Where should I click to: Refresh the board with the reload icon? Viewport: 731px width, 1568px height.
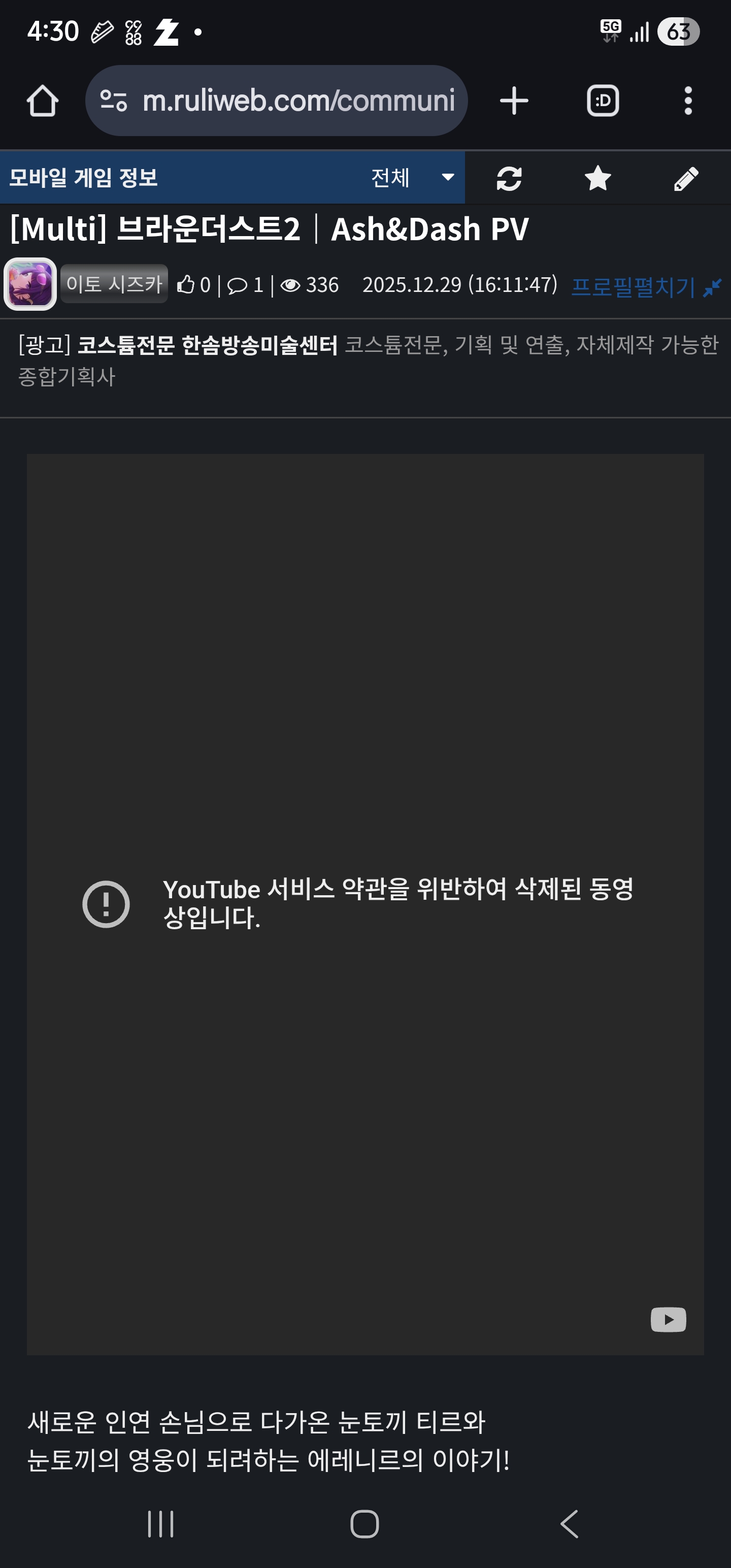(x=509, y=178)
